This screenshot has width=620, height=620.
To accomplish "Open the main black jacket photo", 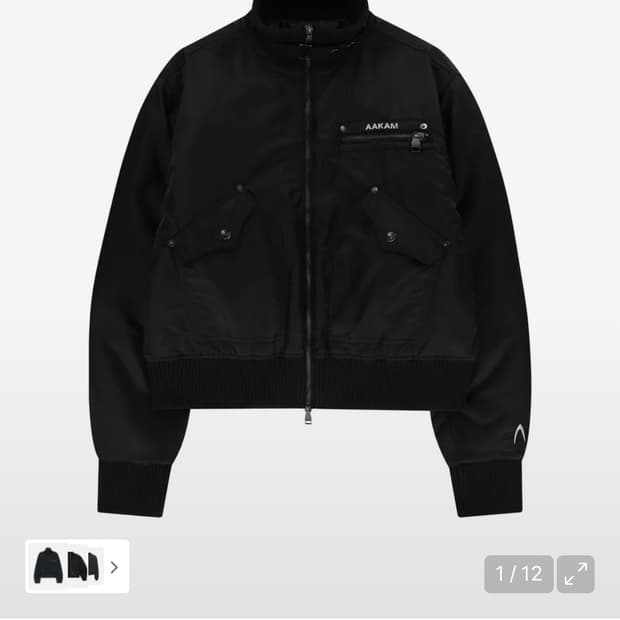I will click(310, 260).
